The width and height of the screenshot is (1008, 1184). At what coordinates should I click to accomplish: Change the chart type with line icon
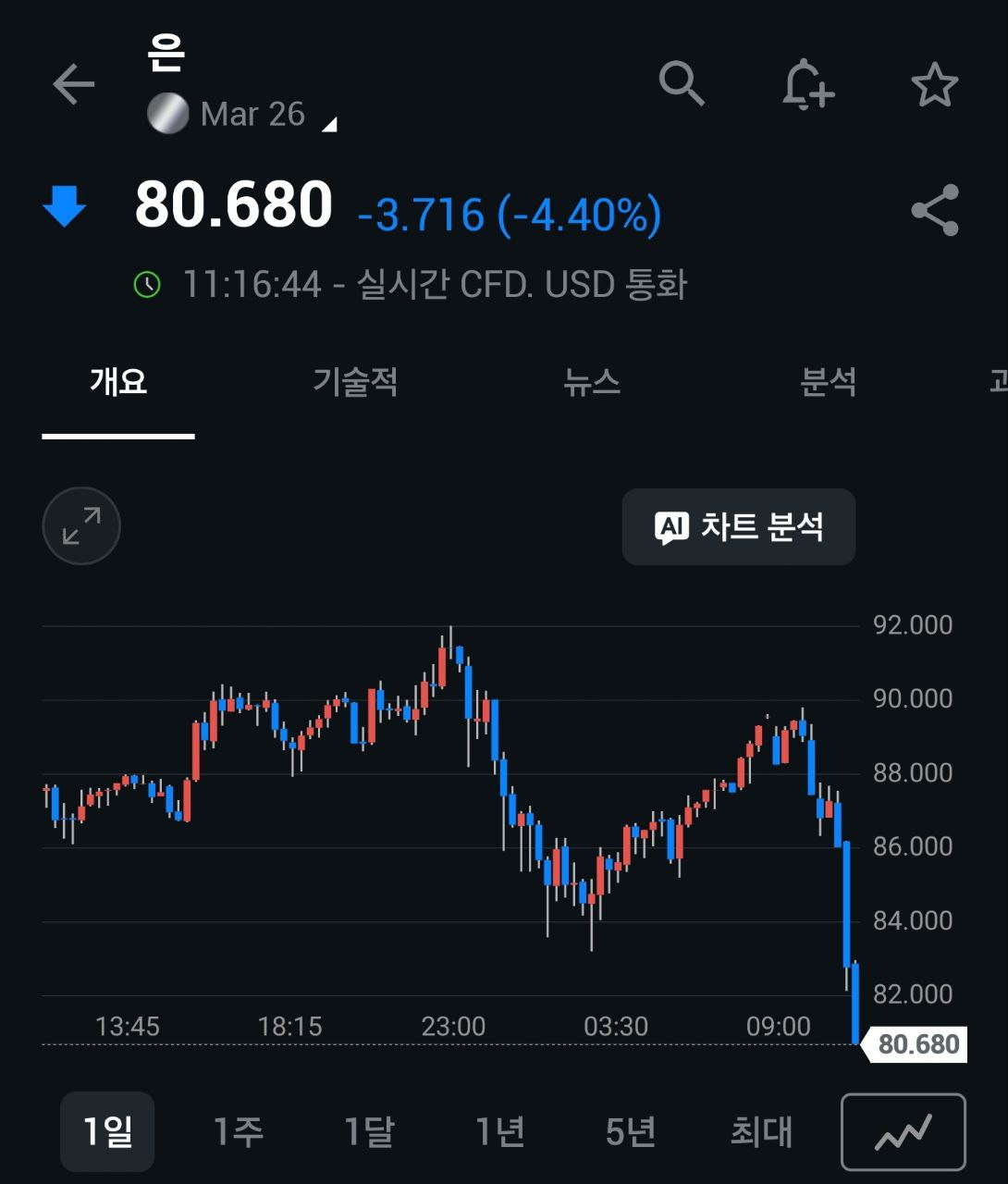pyautogui.click(x=903, y=1131)
